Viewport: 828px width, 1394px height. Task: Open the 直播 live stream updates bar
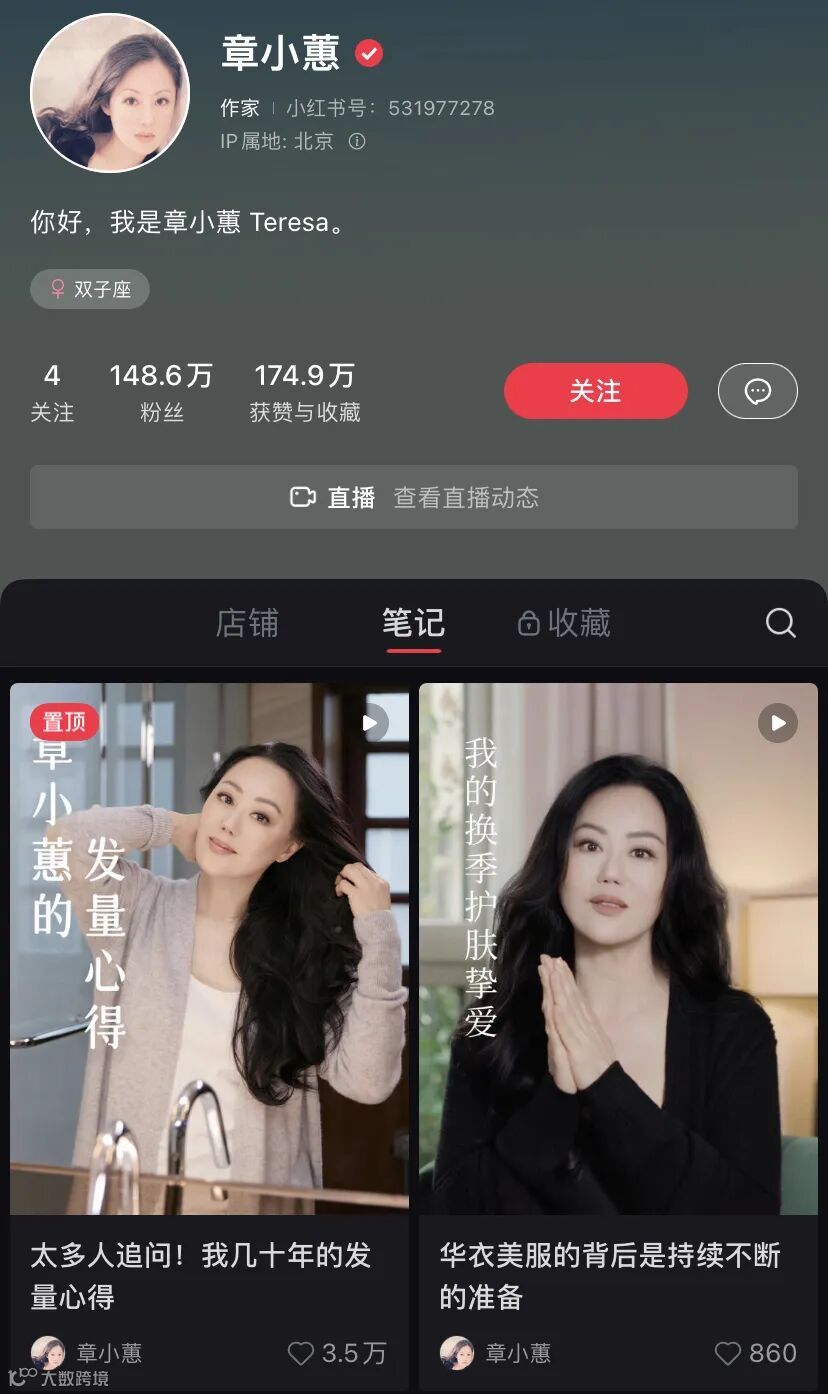[x=413, y=497]
